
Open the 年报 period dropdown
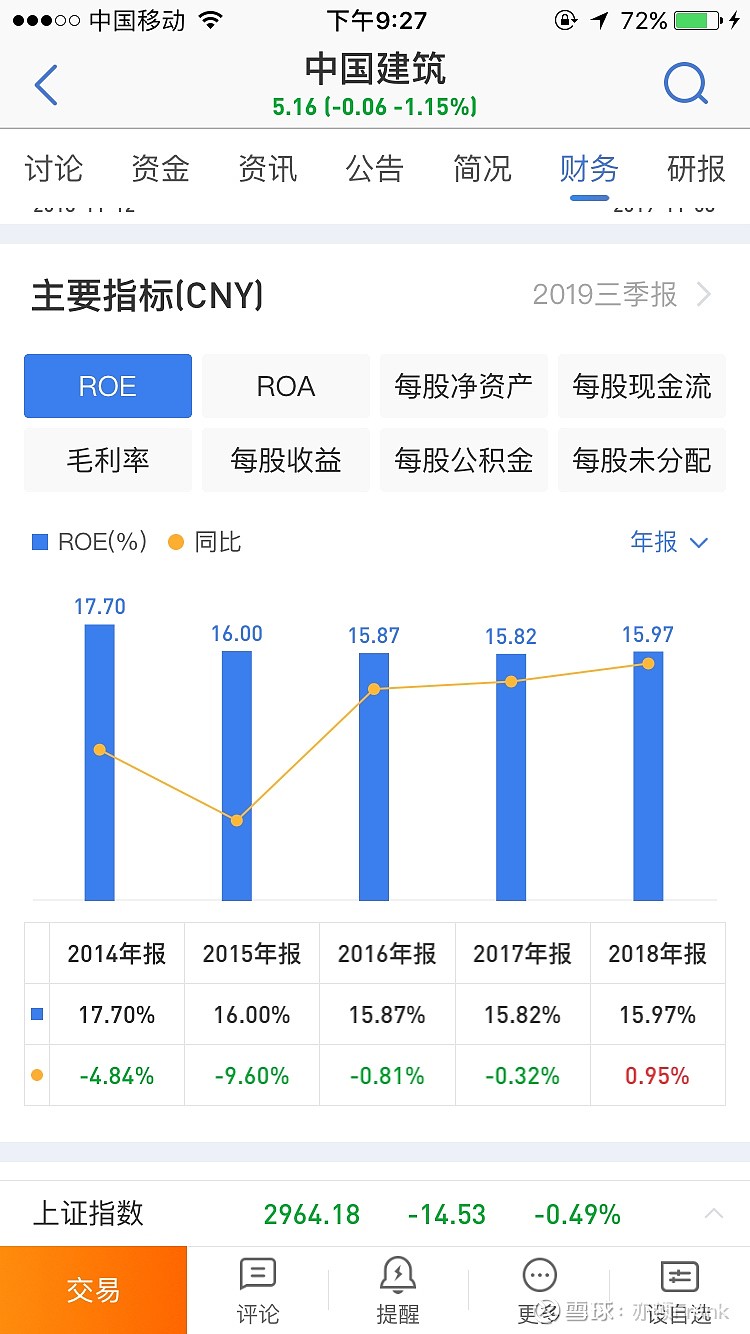tap(670, 541)
